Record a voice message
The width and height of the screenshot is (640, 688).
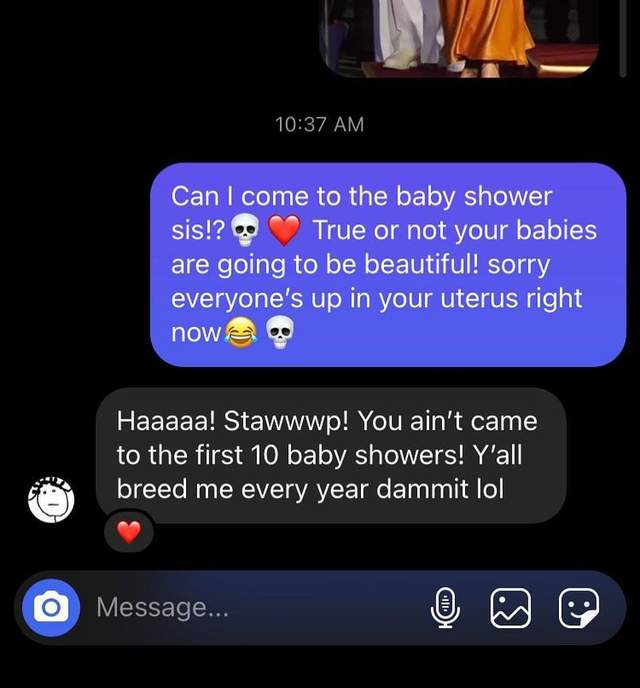point(446,607)
